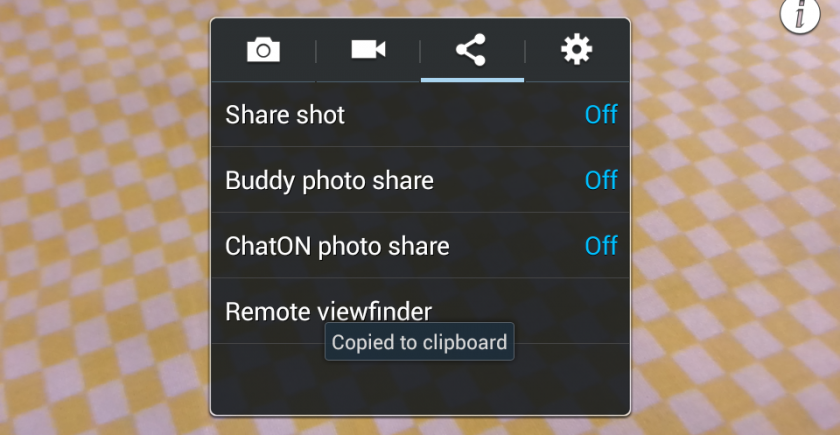The height and width of the screenshot is (435, 840).
Task: Open Buddy photo share setting
Action: pos(420,180)
